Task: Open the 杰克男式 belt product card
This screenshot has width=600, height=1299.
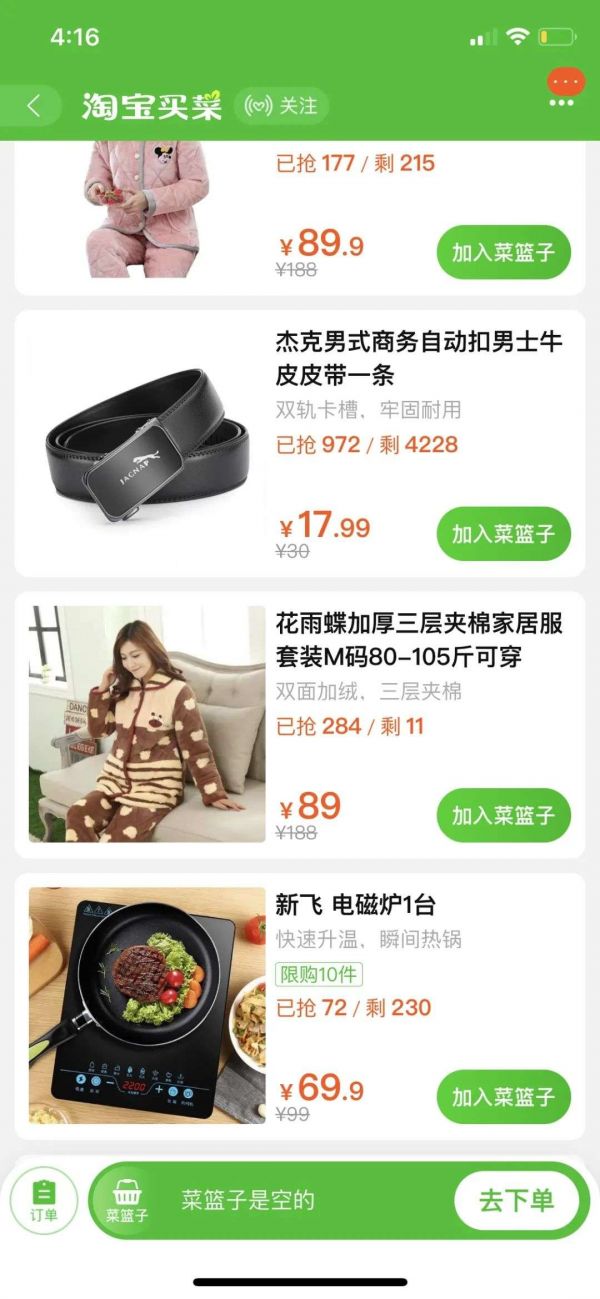Action: (418, 358)
